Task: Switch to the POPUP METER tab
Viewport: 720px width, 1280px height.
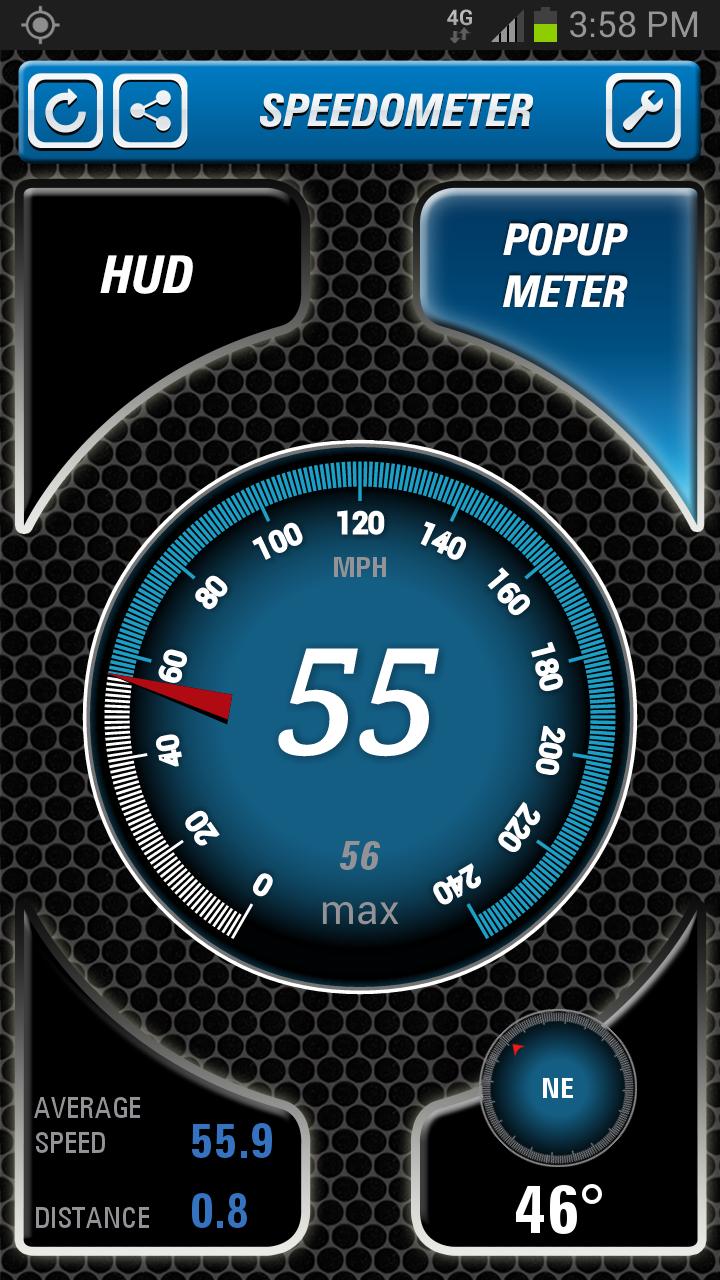Action: point(565,263)
